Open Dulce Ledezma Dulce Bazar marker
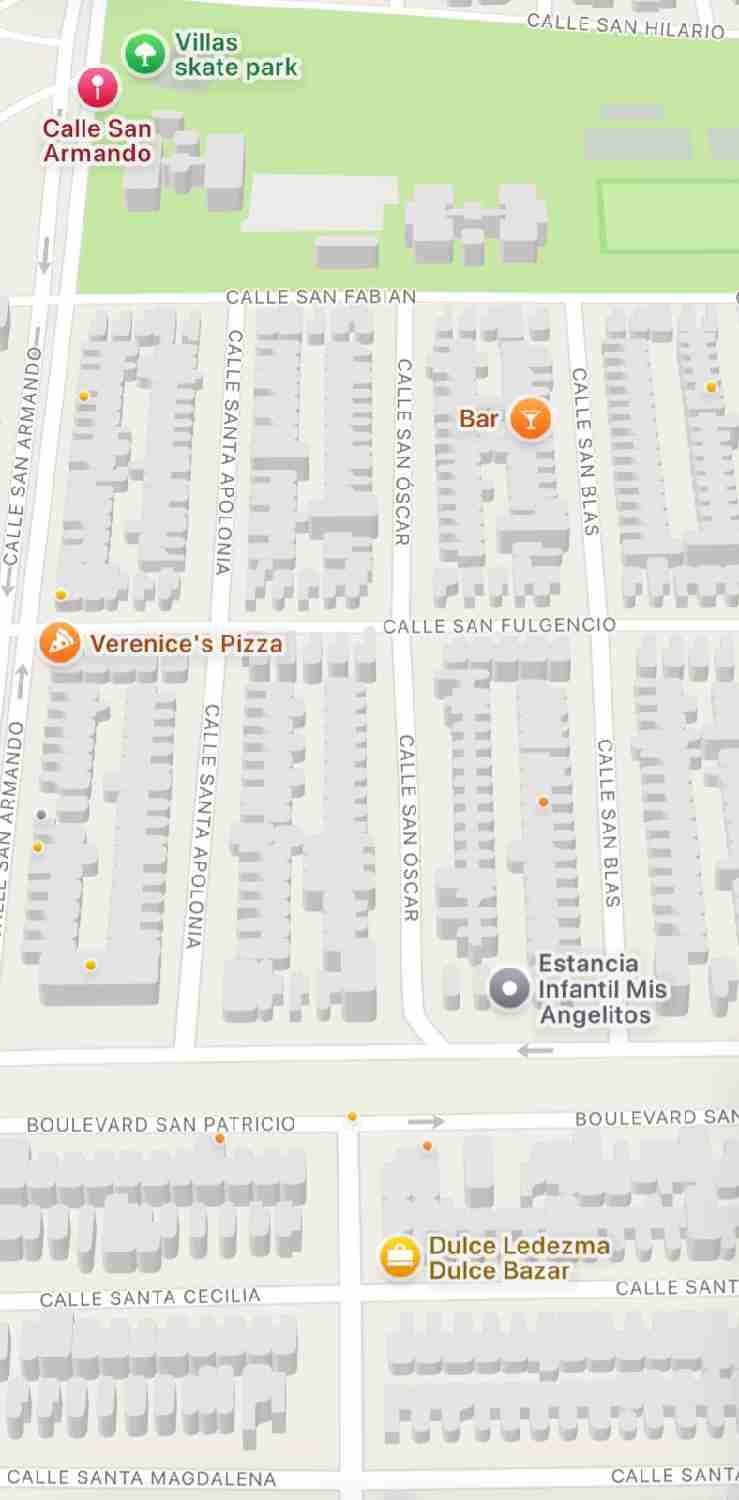 pyautogui.click(x=399, y=1257)
